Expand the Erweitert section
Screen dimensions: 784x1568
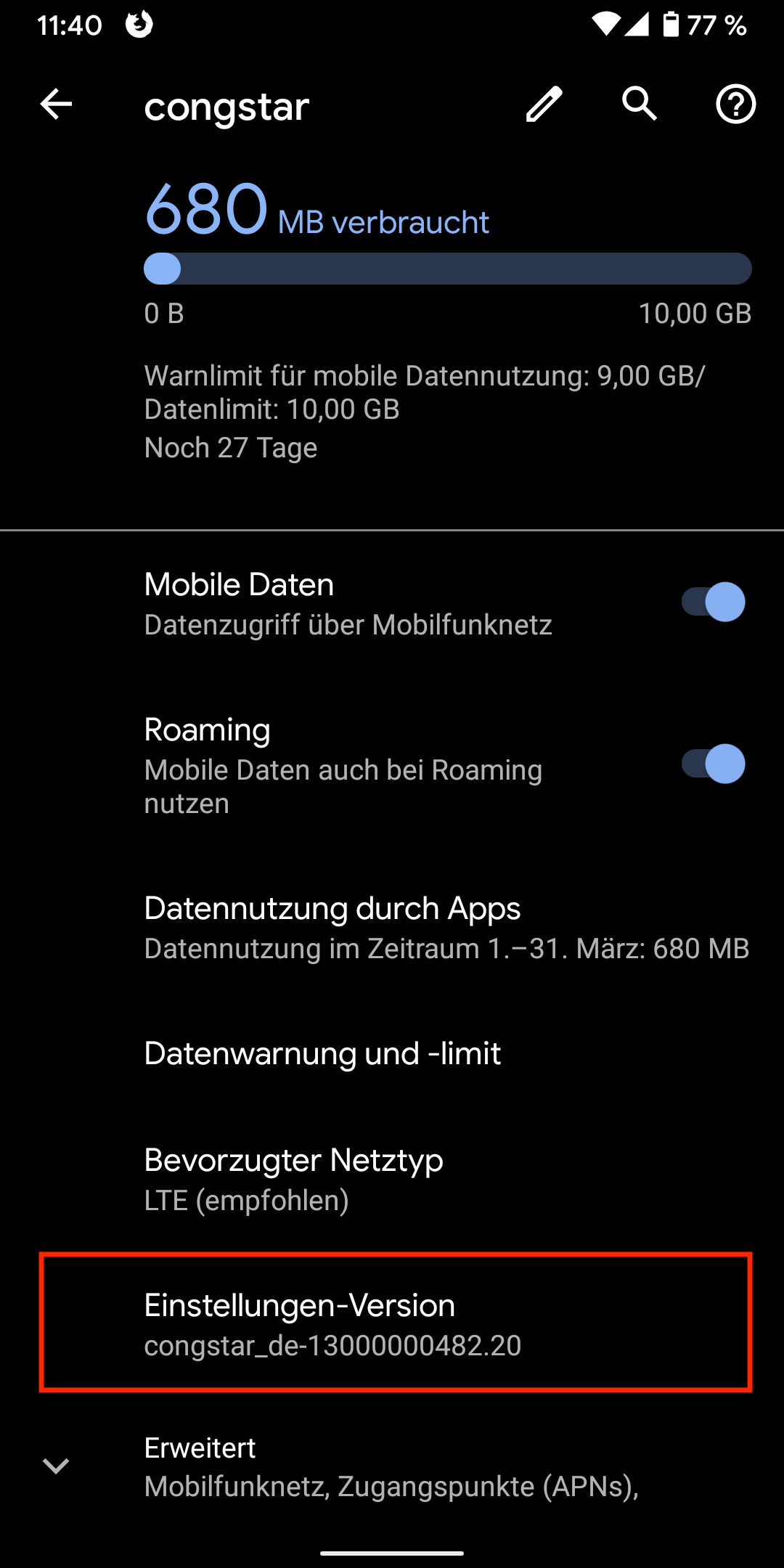(x=392, y=1466)
